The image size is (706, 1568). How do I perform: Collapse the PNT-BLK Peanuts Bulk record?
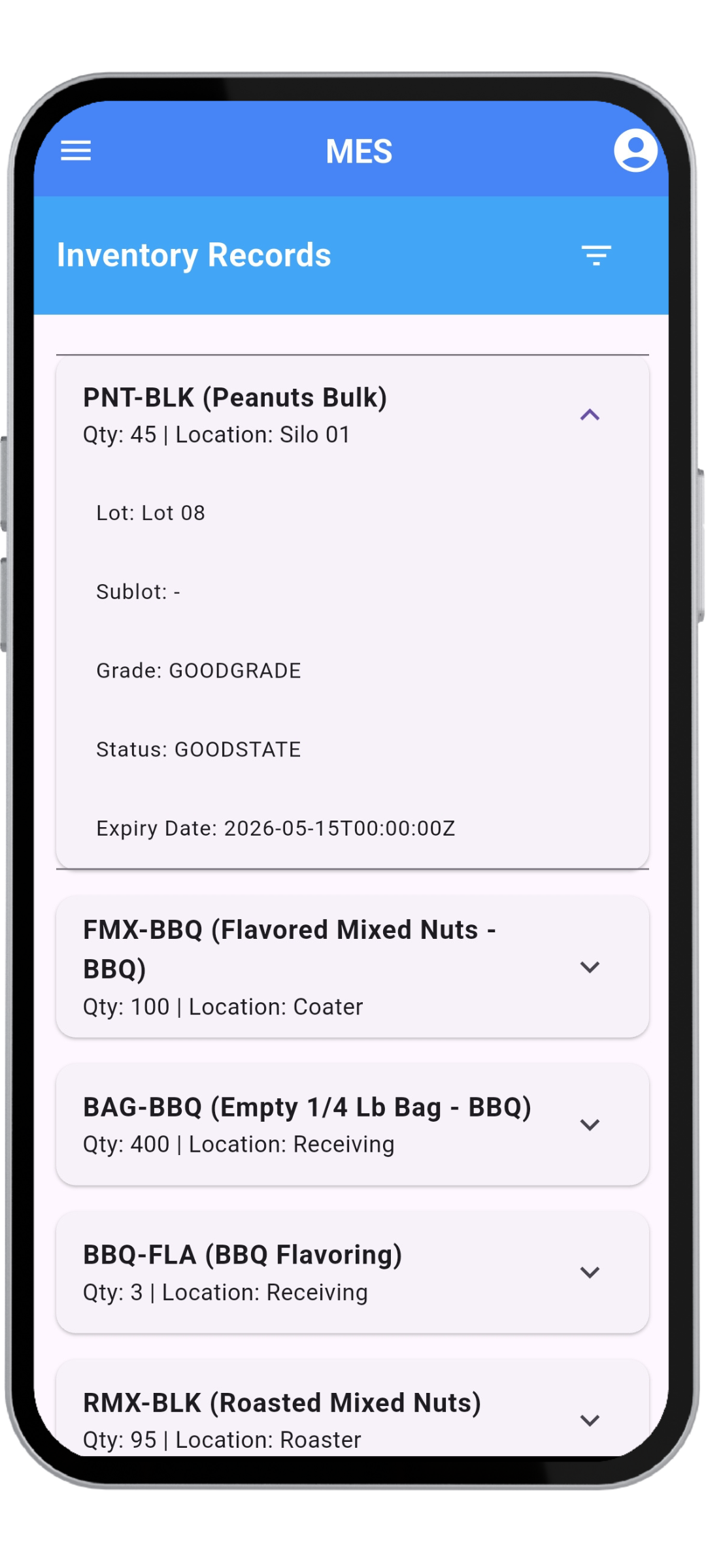point(590,415)
